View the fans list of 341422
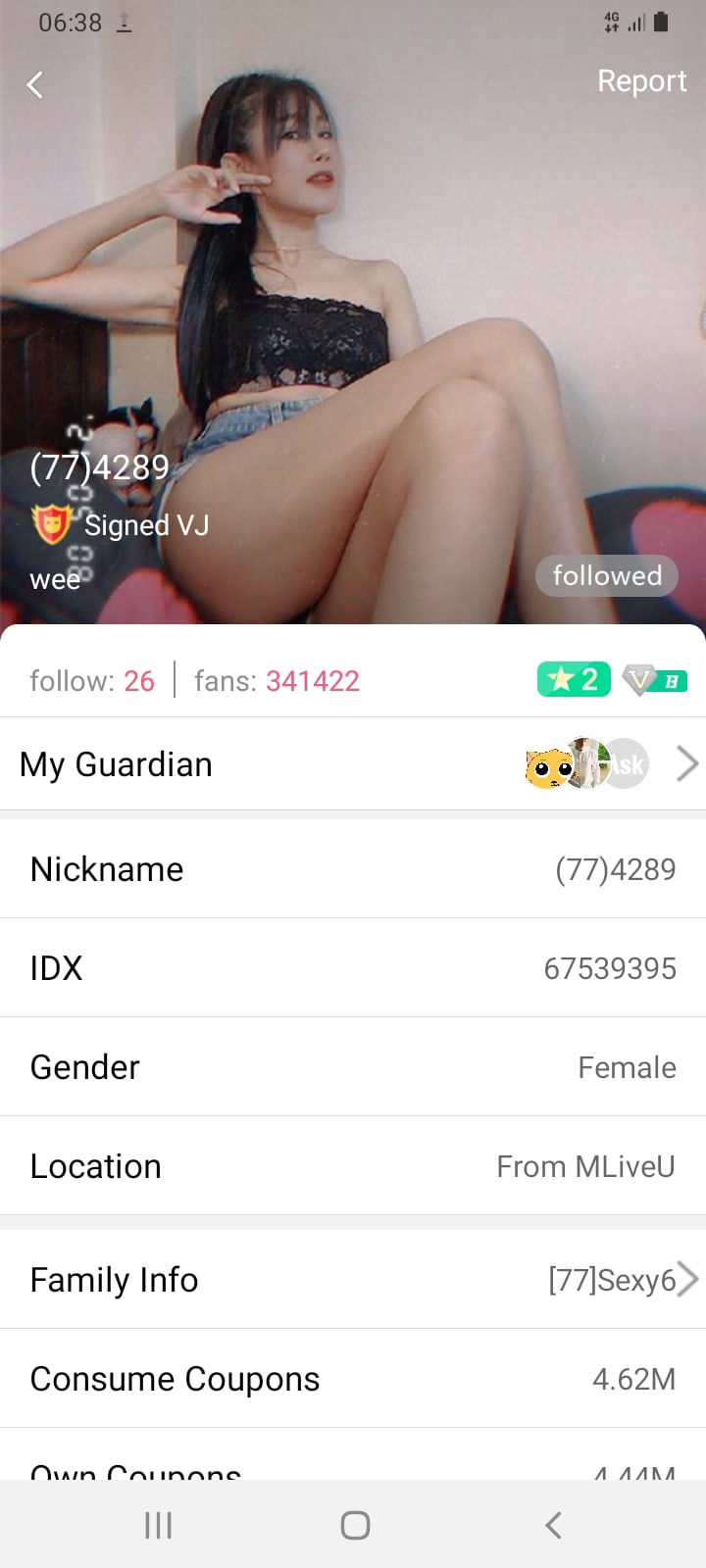This screenshot has width=706, height=1568. coord(277,681)
